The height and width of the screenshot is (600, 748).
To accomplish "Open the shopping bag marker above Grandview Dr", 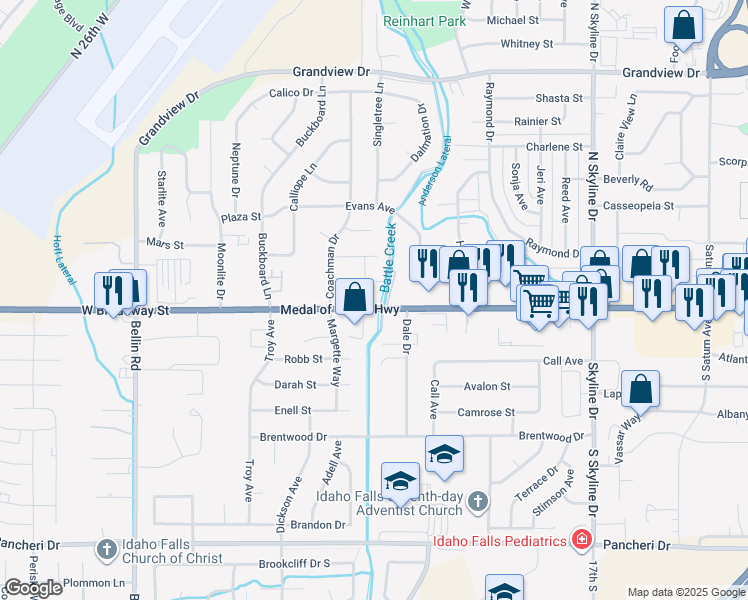I will point(683,26).
